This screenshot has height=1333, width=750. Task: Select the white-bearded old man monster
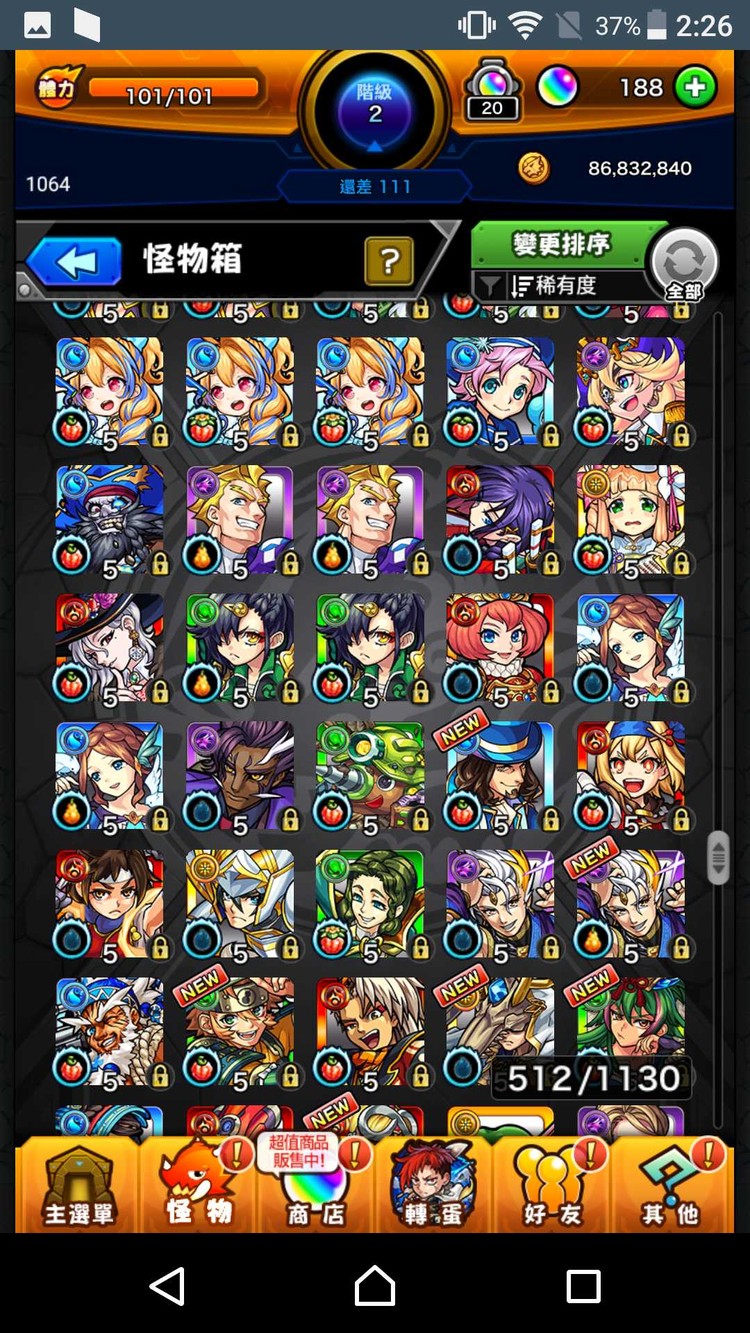[110, 1032]
